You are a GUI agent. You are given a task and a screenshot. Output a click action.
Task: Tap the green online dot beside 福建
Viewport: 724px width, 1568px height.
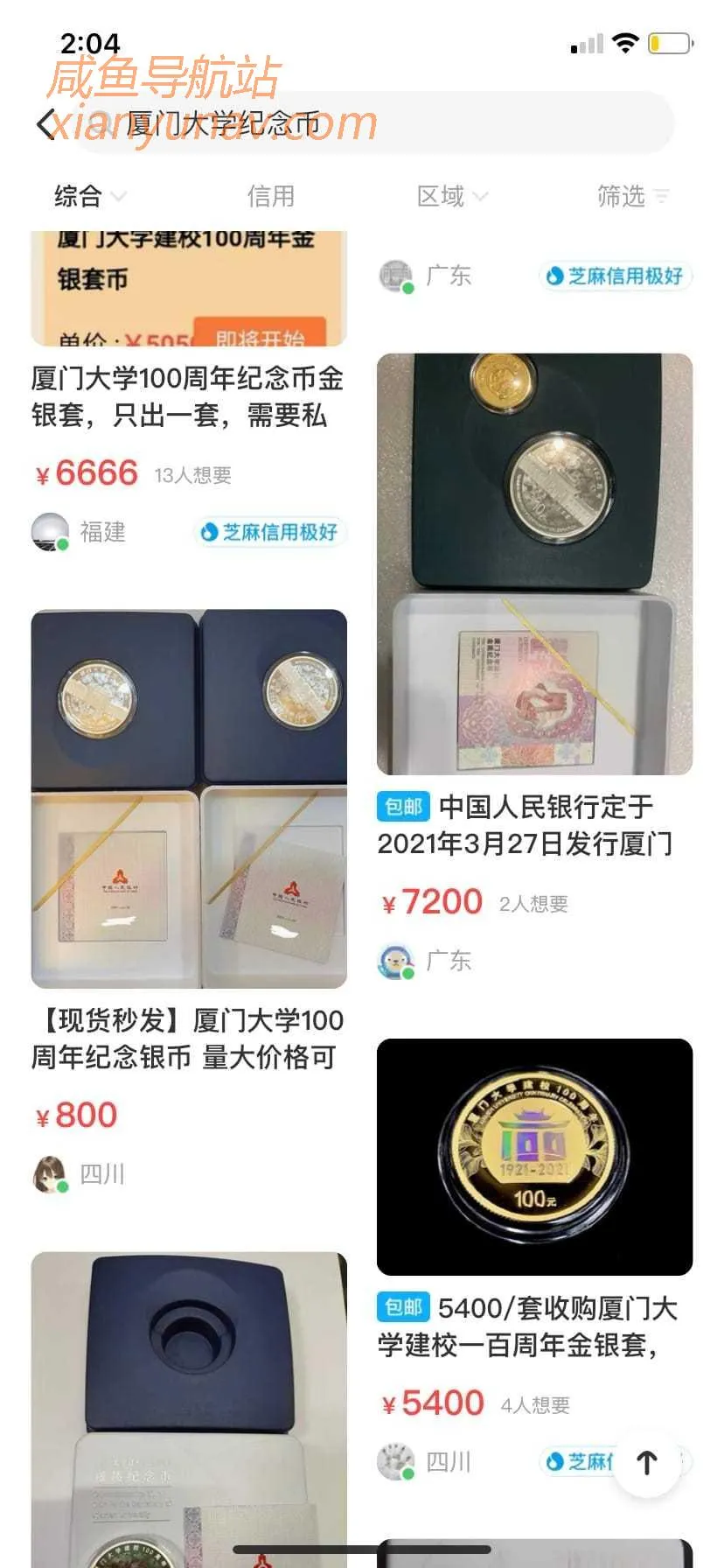[x=61, y=543]
